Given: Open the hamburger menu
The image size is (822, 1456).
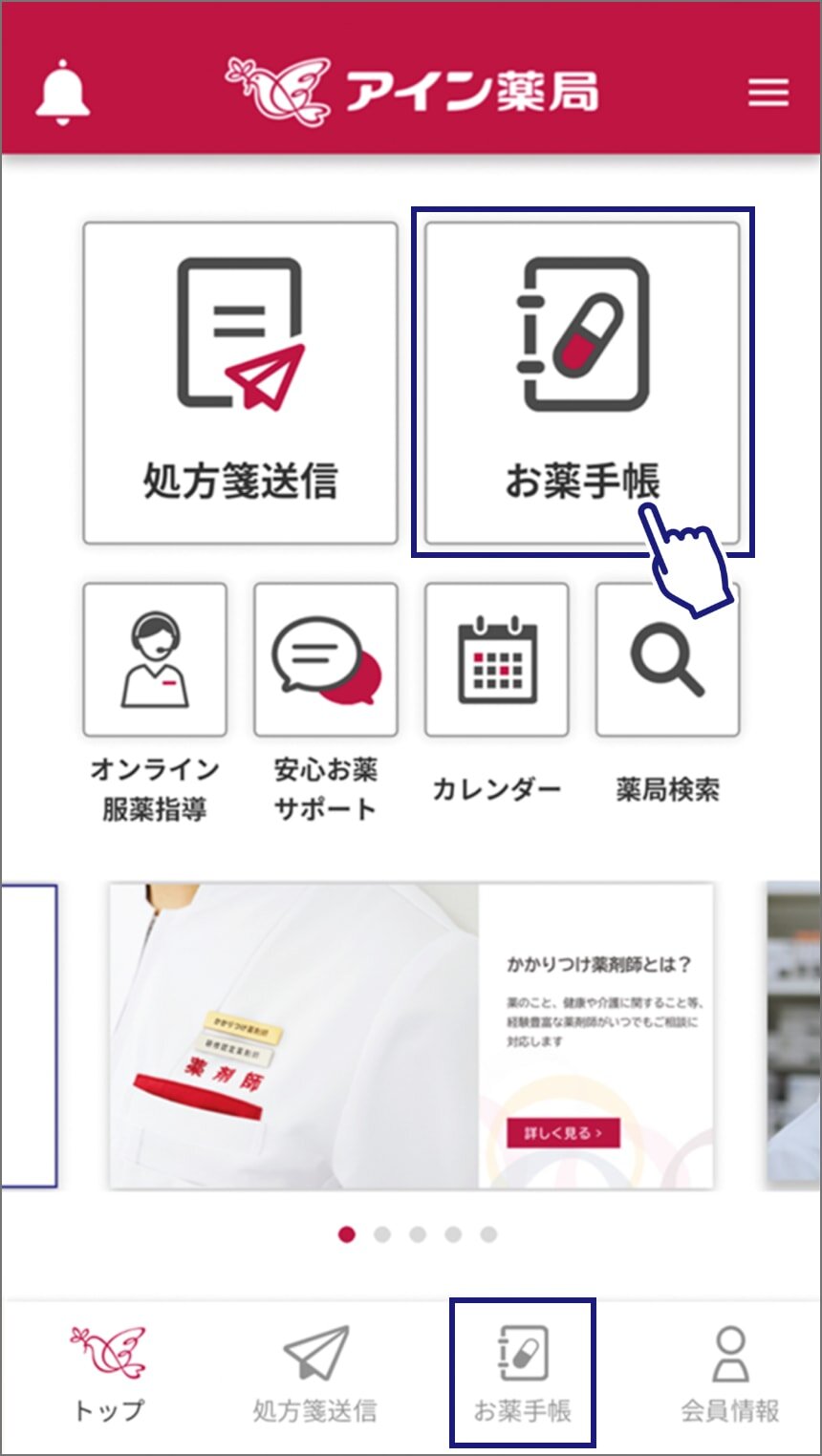Looking at the screenshot, I should [x=768, y=93].
